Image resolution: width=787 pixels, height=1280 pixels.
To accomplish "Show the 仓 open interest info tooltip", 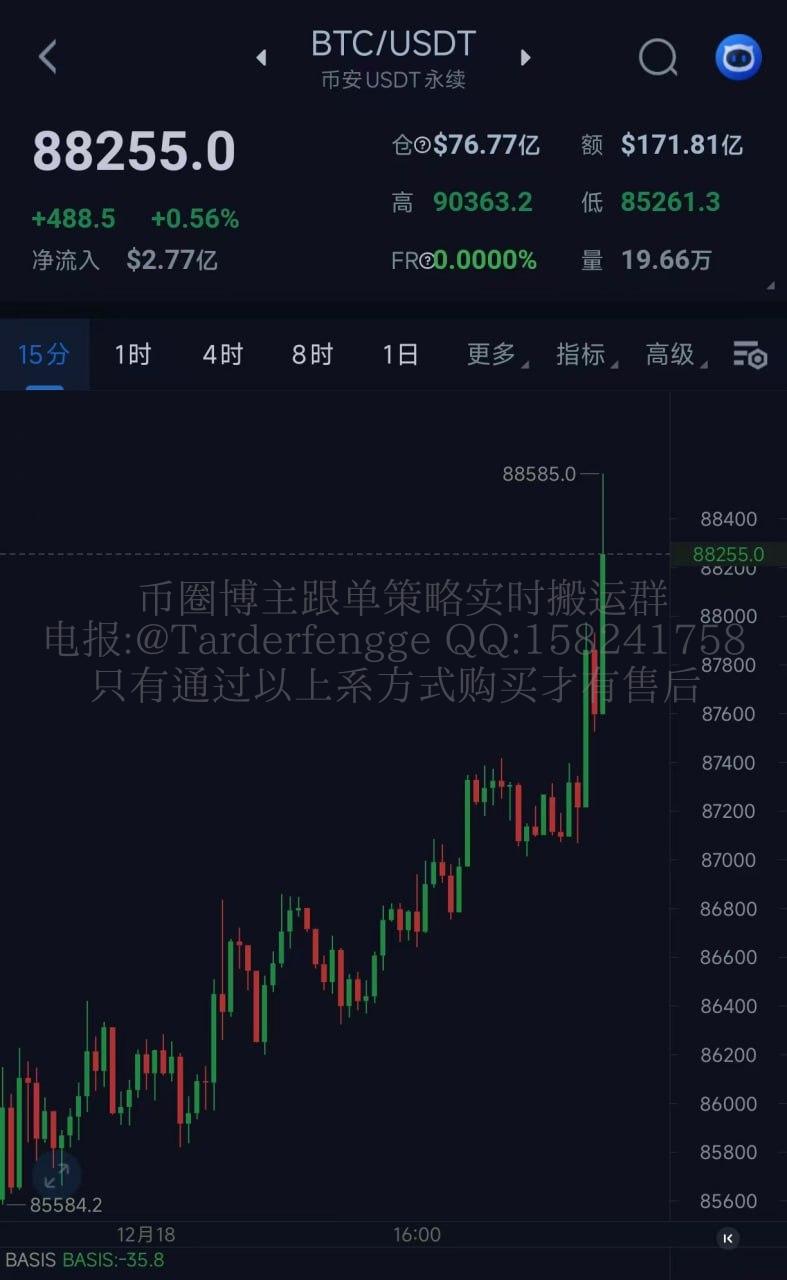I will click(x=423, y=146).
